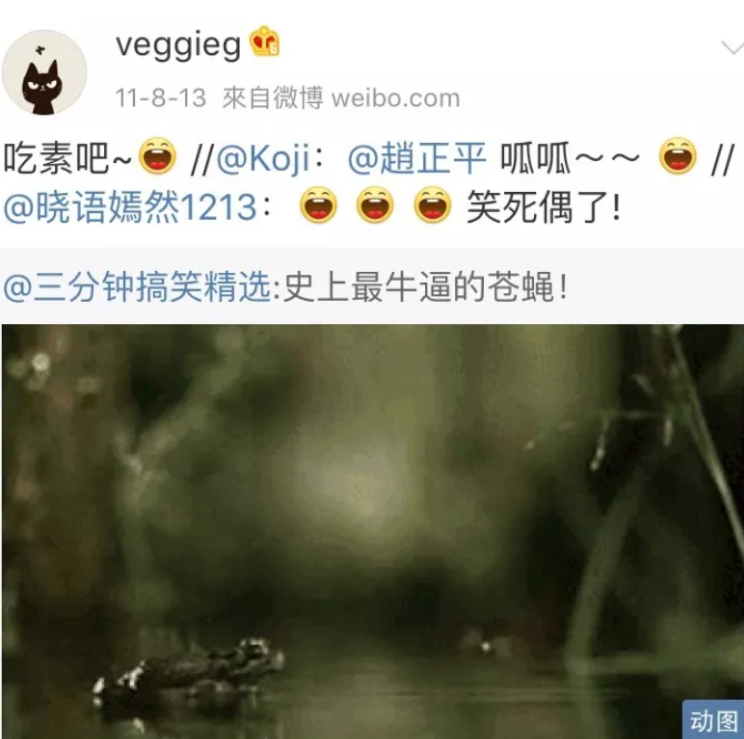The image size is (744, 739).
Task: Open the @三分钟搞笑精选 original poster link
Action: click(x=137, y=287)
